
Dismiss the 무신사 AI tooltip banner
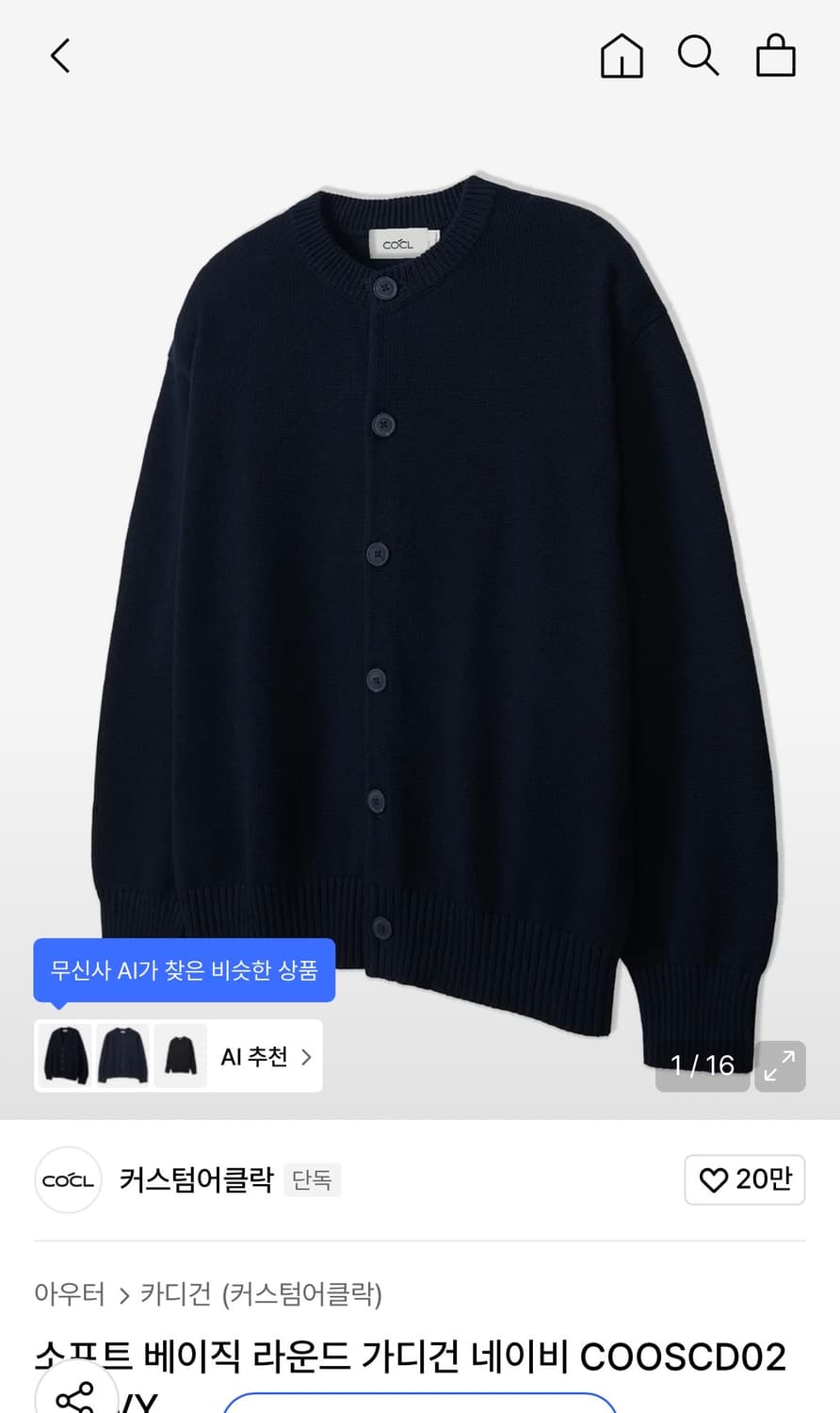pyautogui.click(x=184, y=969)
